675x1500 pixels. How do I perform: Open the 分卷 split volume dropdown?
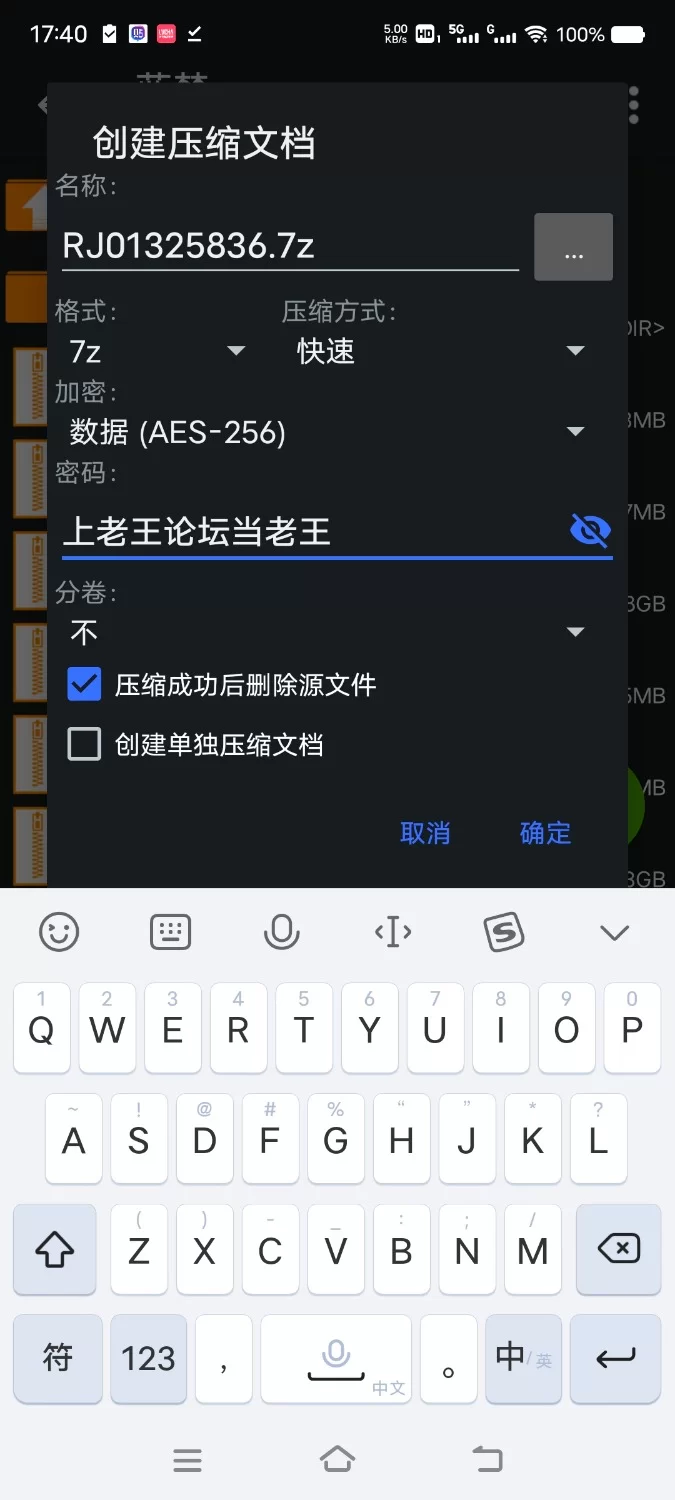[326, 632]
